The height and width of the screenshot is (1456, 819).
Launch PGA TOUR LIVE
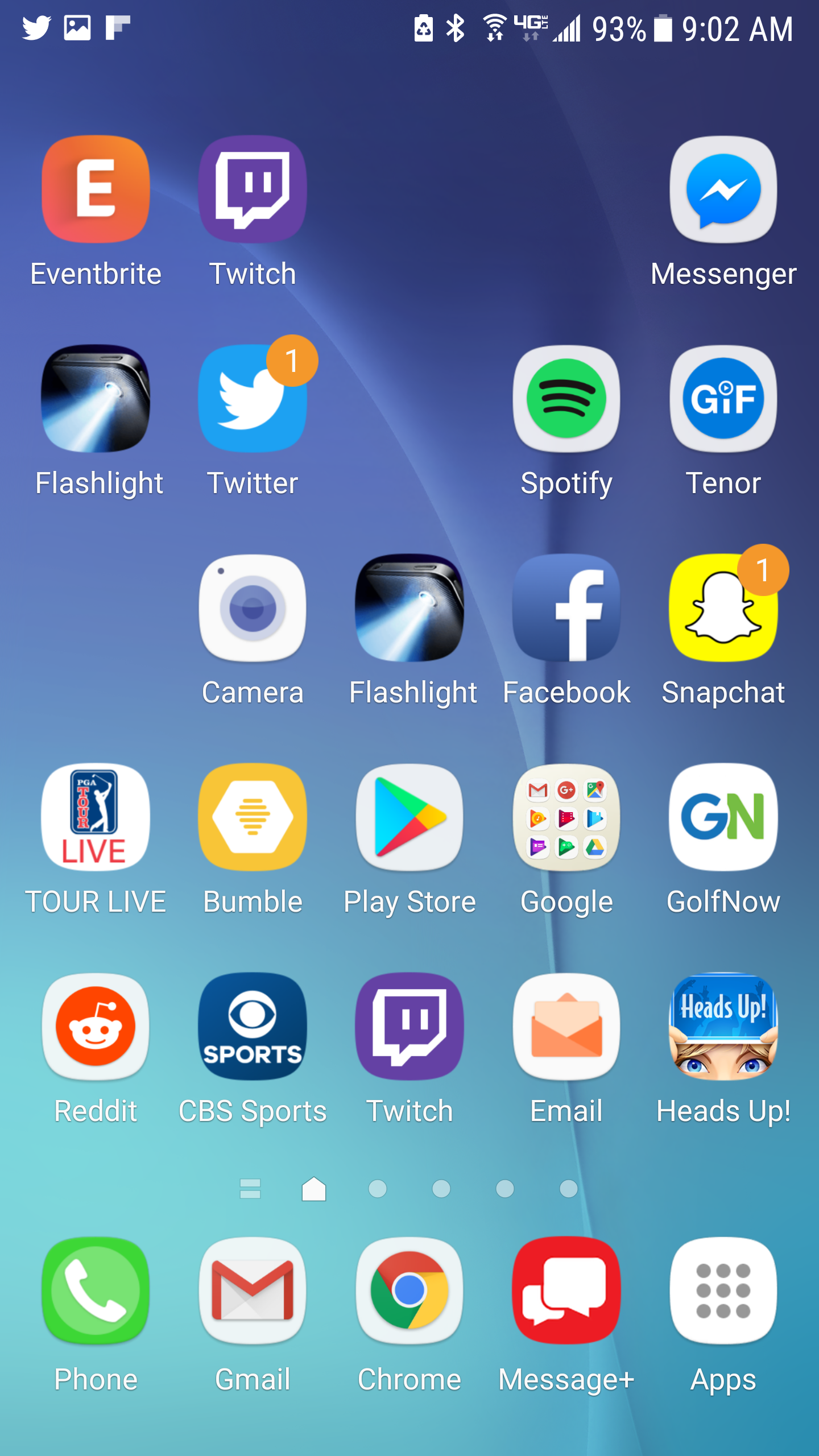pyautogui.click(x=96, y=817)
